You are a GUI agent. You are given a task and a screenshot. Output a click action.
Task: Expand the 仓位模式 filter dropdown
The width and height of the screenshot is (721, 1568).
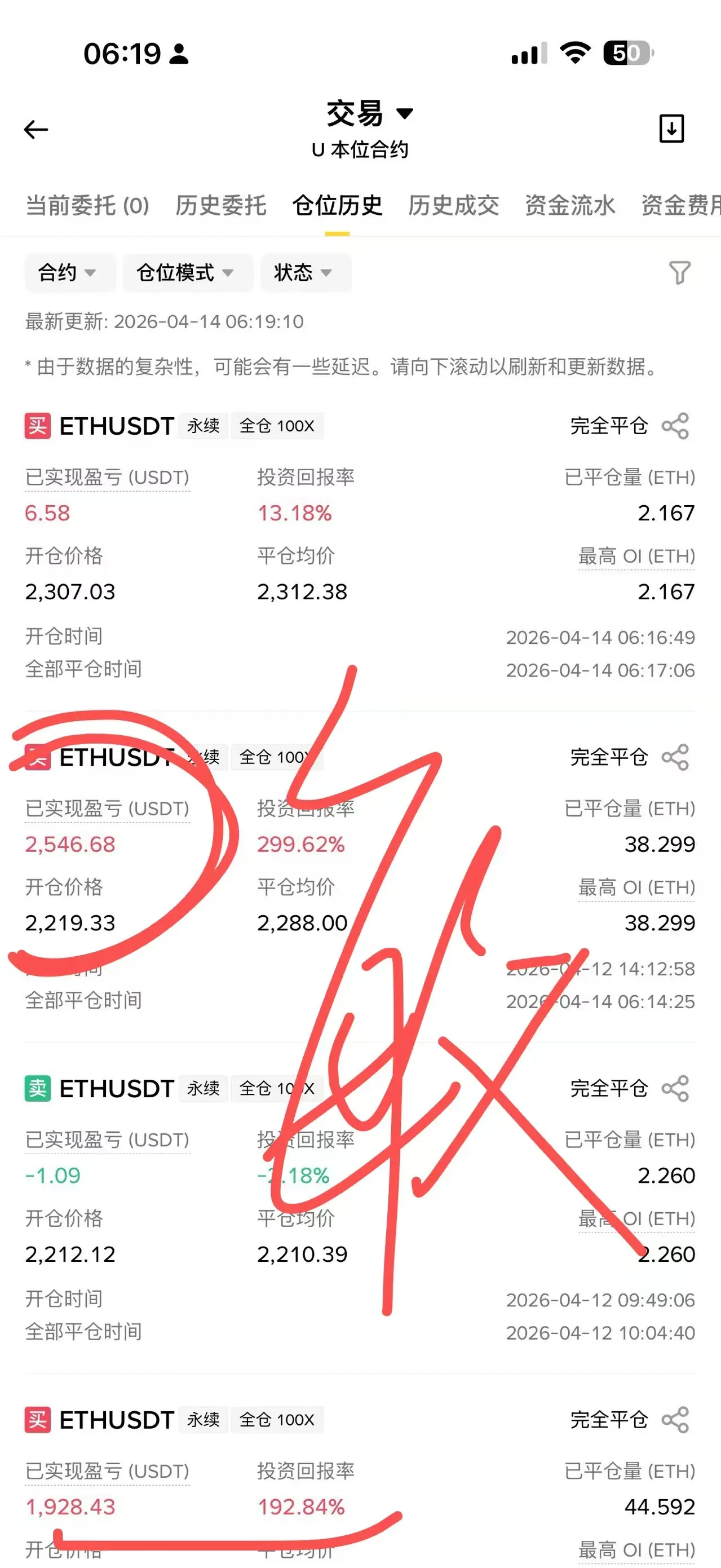pyautogui.click(x=187, y=273)
